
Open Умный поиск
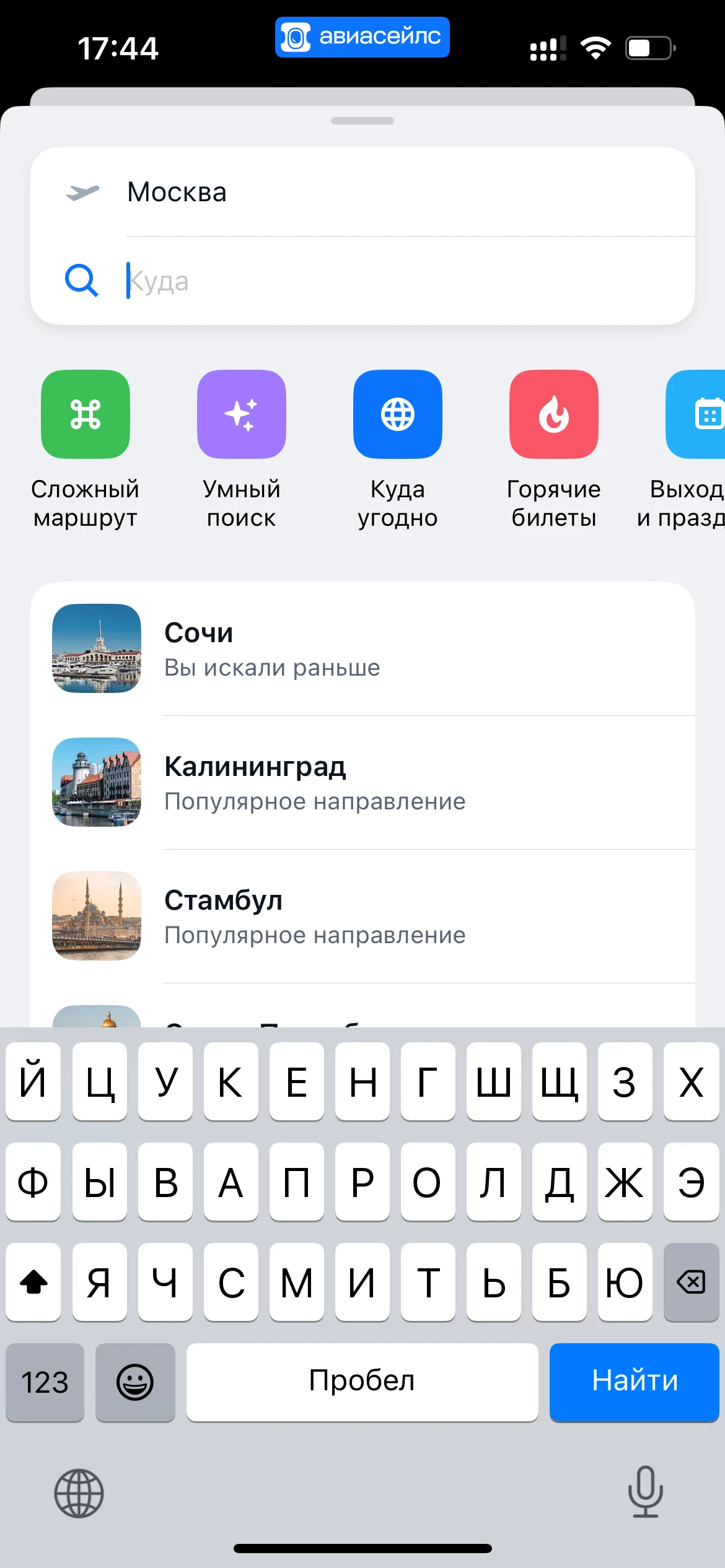coord(242,415)
